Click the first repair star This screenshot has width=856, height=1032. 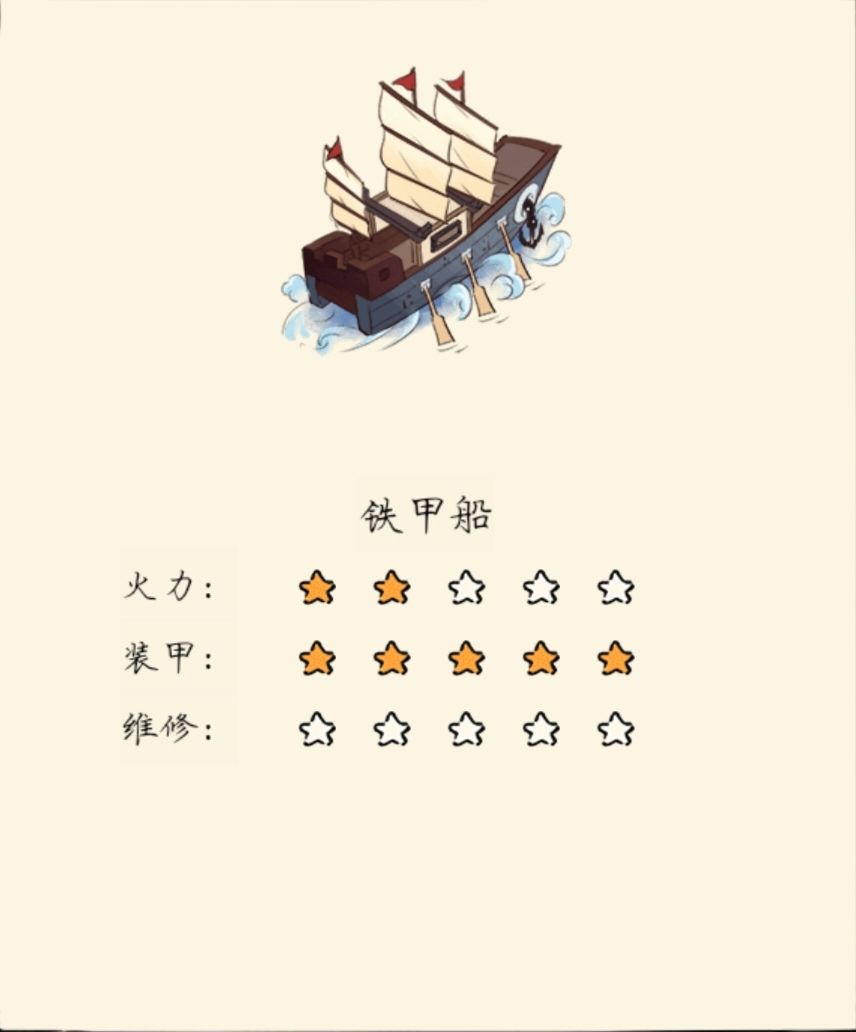(315, 727)
